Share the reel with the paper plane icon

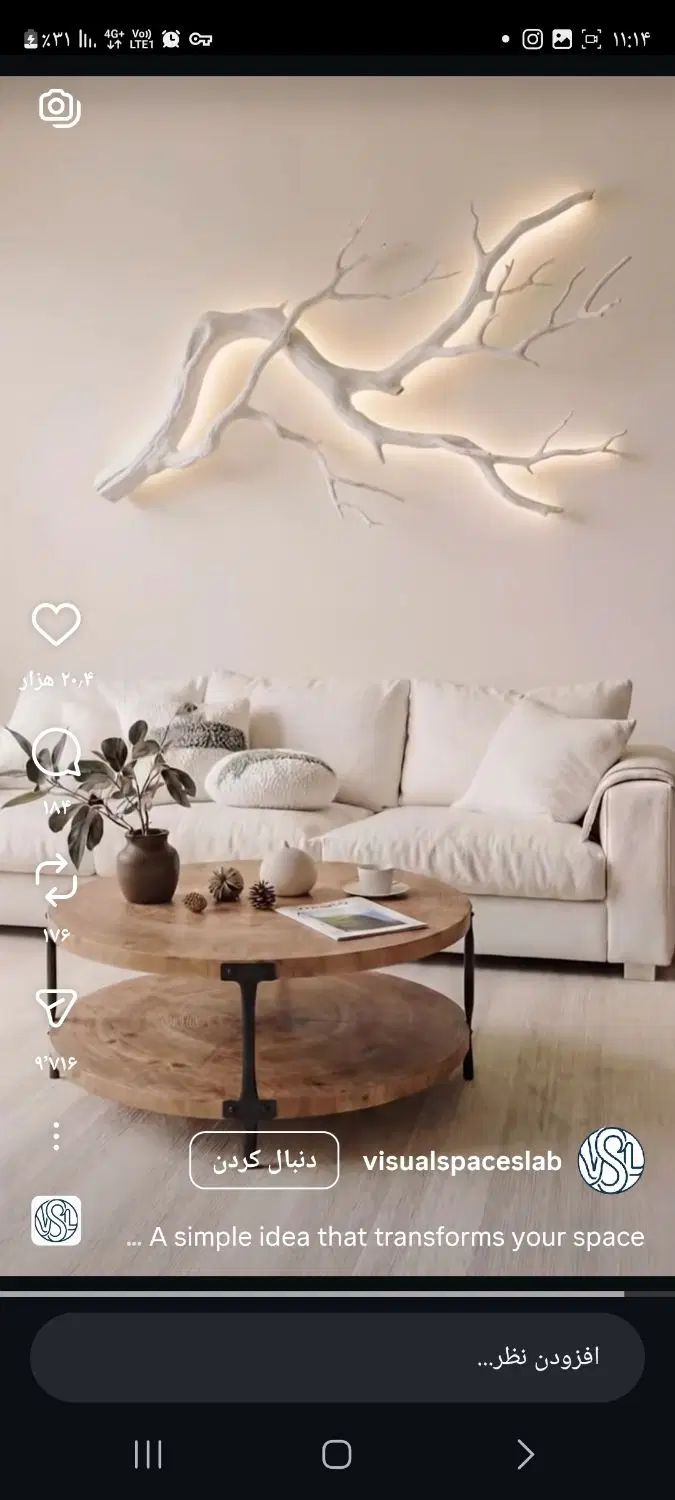click(56, 1008)
